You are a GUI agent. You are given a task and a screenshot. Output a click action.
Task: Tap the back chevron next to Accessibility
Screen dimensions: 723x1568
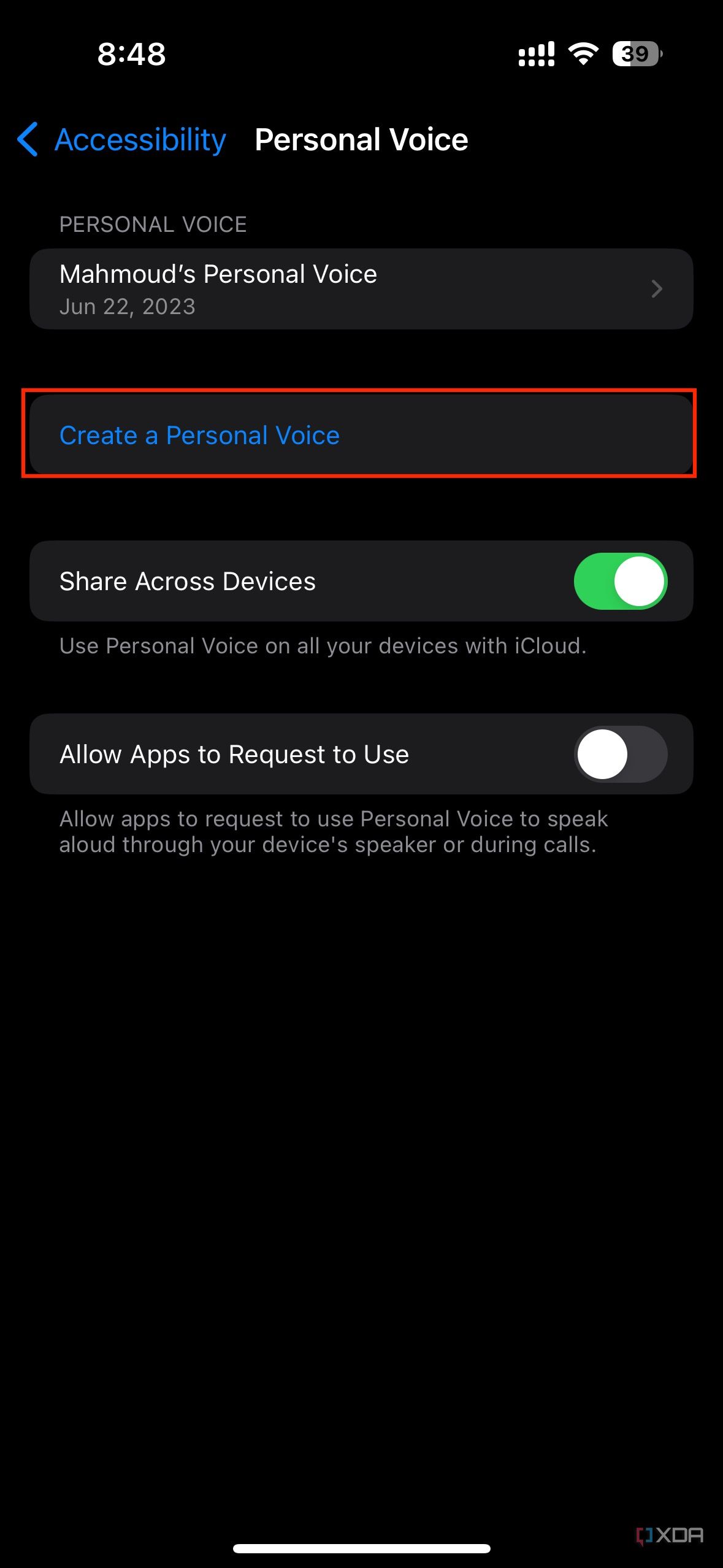click(x=27, y=140)
